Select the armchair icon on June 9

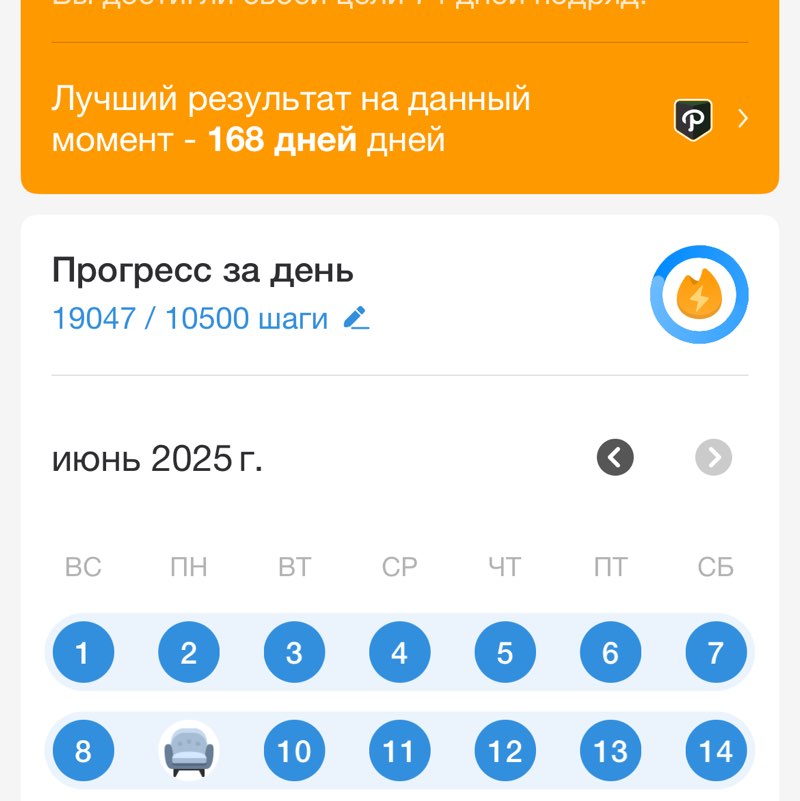(189, 748)
